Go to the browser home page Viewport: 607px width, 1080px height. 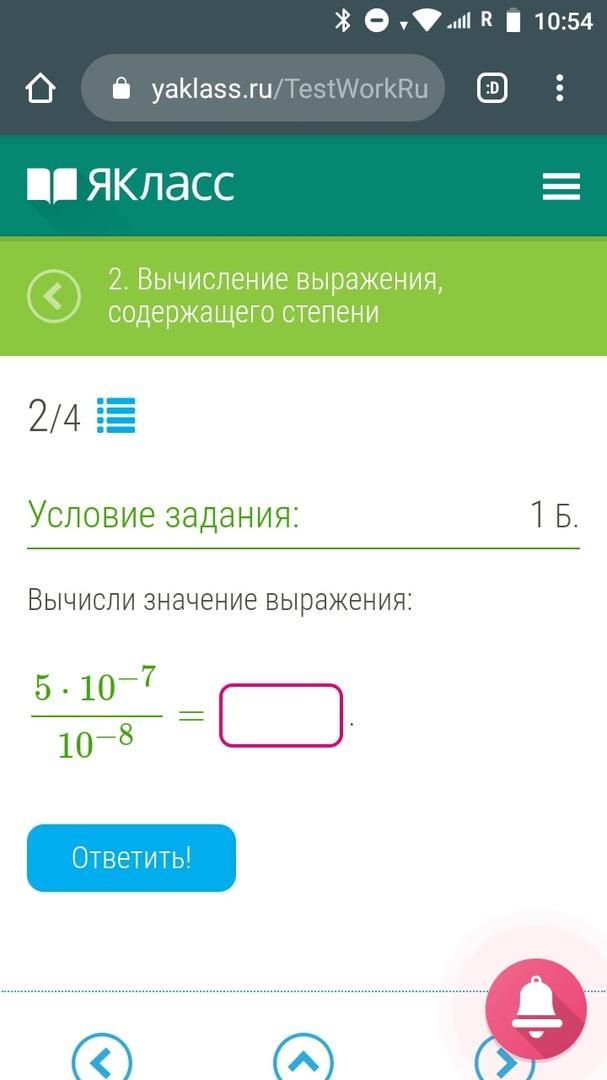pyautogui.click(x=40, y=90)
